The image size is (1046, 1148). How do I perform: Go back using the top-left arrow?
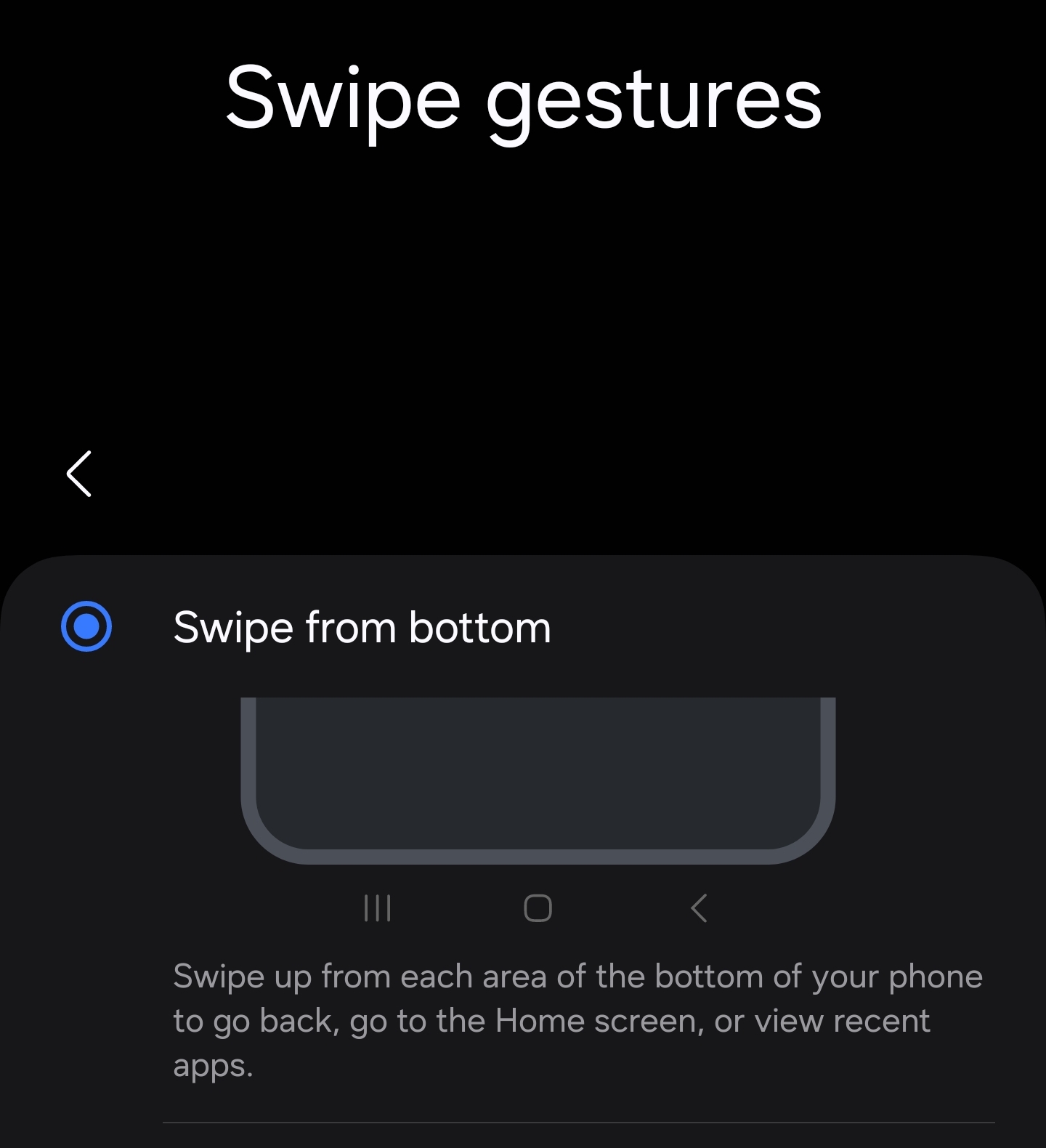pyautogui.click(x=79, y=474)
